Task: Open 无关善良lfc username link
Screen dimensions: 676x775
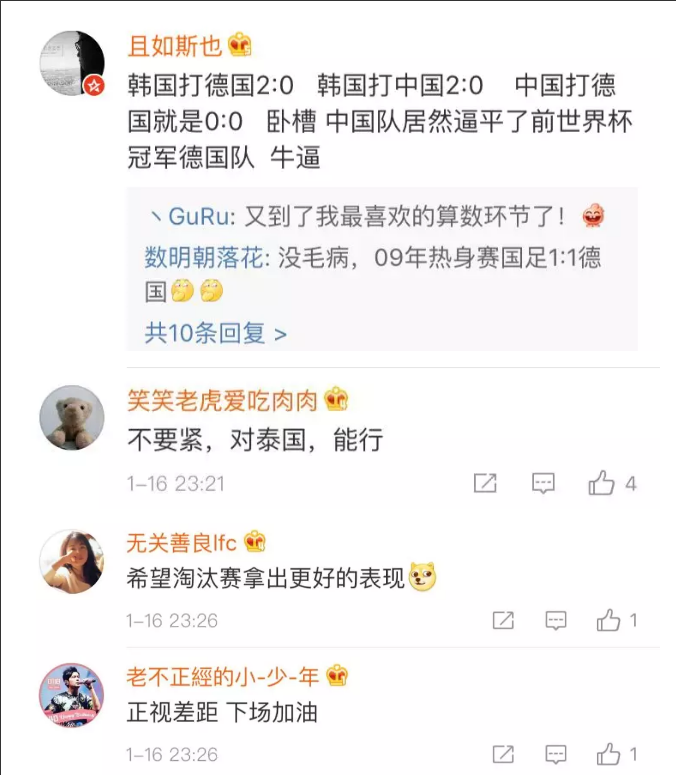Action: click(x=181, y=543)
